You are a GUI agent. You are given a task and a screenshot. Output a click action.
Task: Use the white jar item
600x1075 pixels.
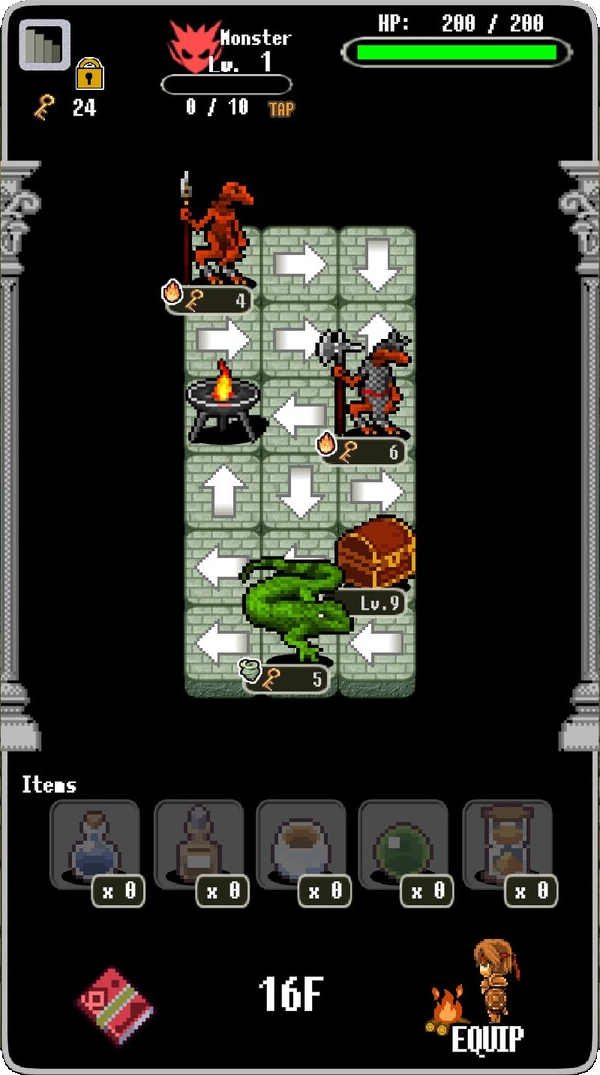click(x=301, y=846)
